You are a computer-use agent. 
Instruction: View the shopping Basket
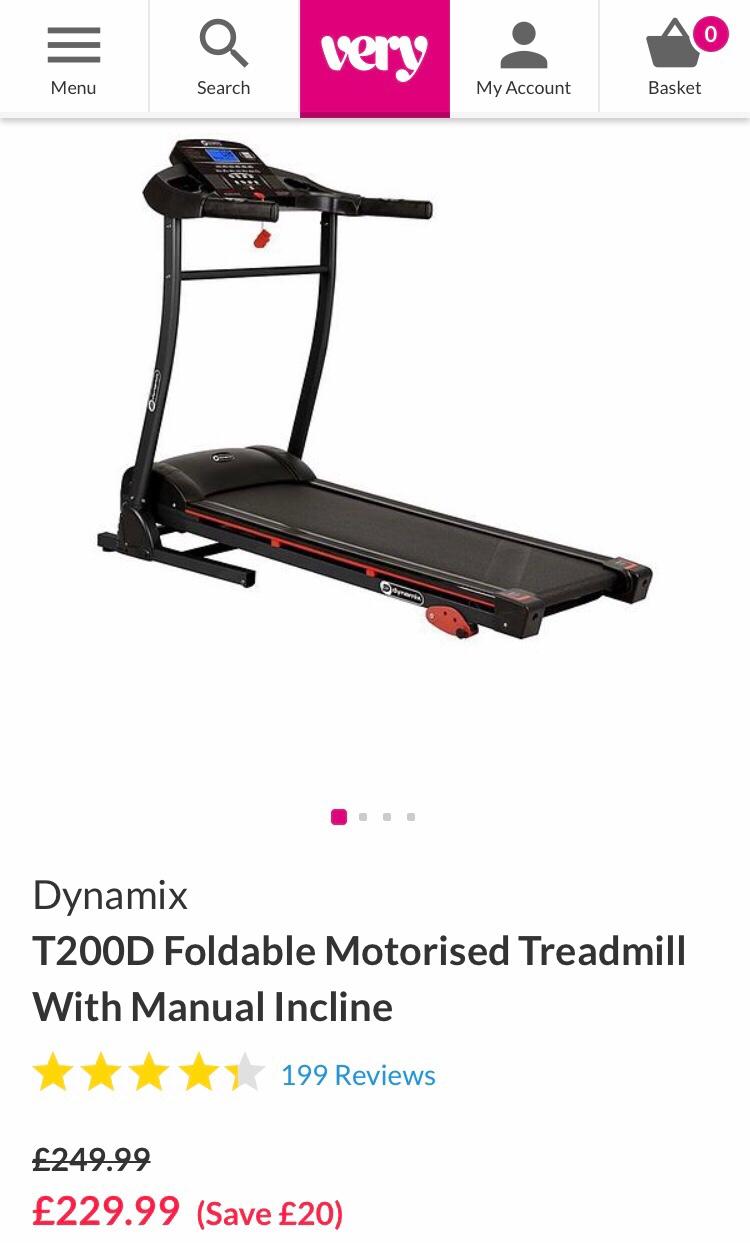(x=676, y=60)
